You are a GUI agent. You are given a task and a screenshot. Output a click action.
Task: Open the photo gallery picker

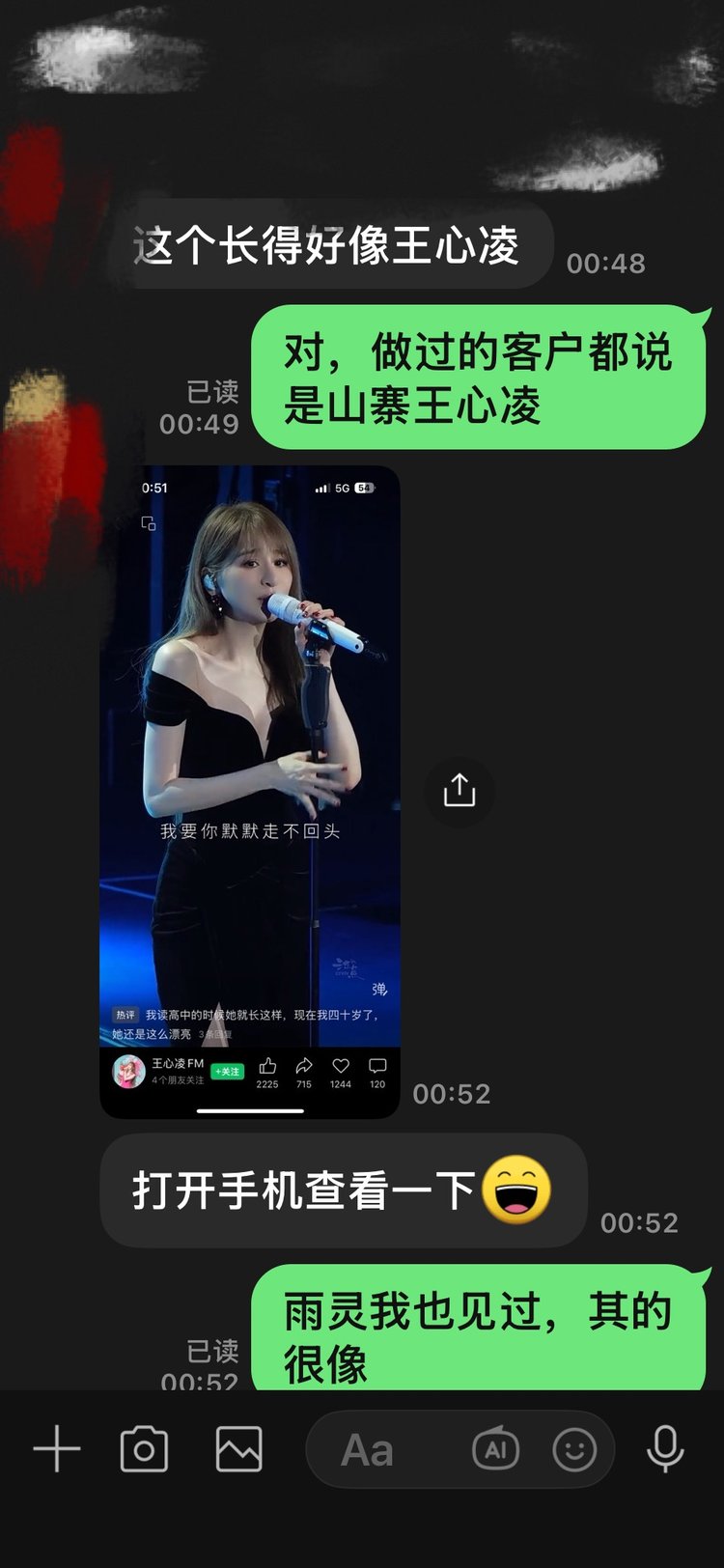[238, 1449]
